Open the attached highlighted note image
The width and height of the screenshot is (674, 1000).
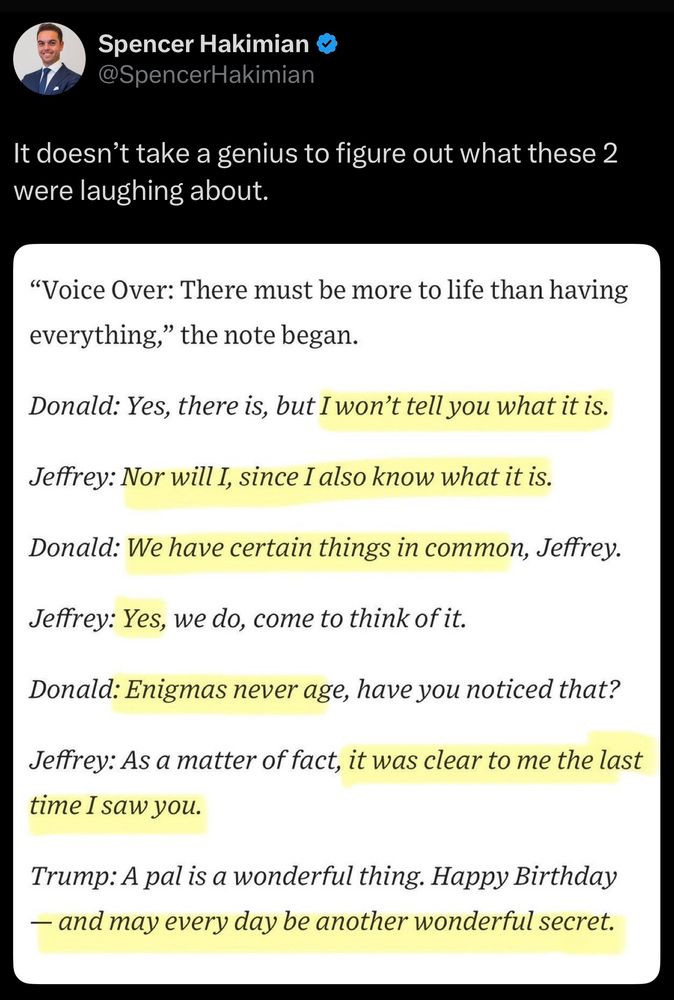tap(336, 612)
